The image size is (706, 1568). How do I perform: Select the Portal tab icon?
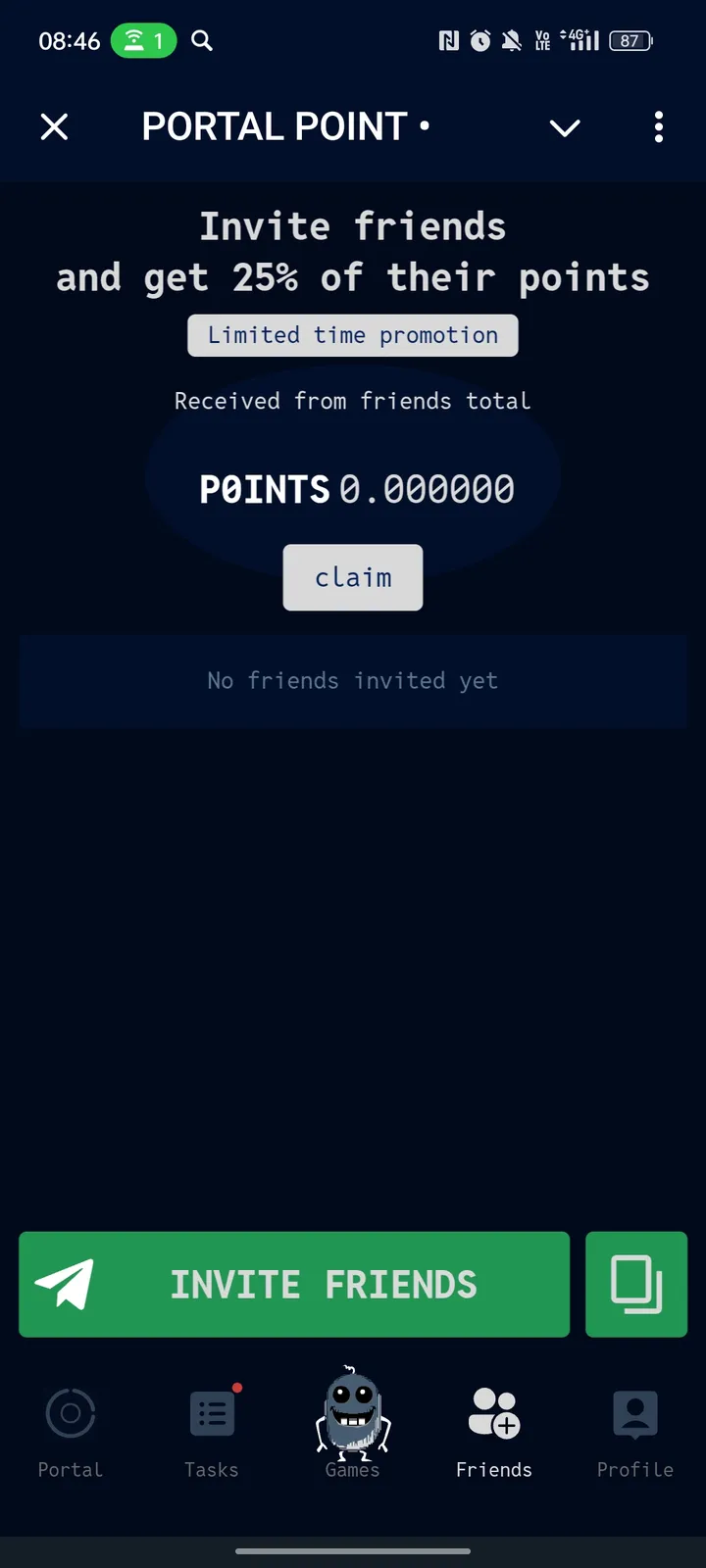click(x=70, y=1412)
